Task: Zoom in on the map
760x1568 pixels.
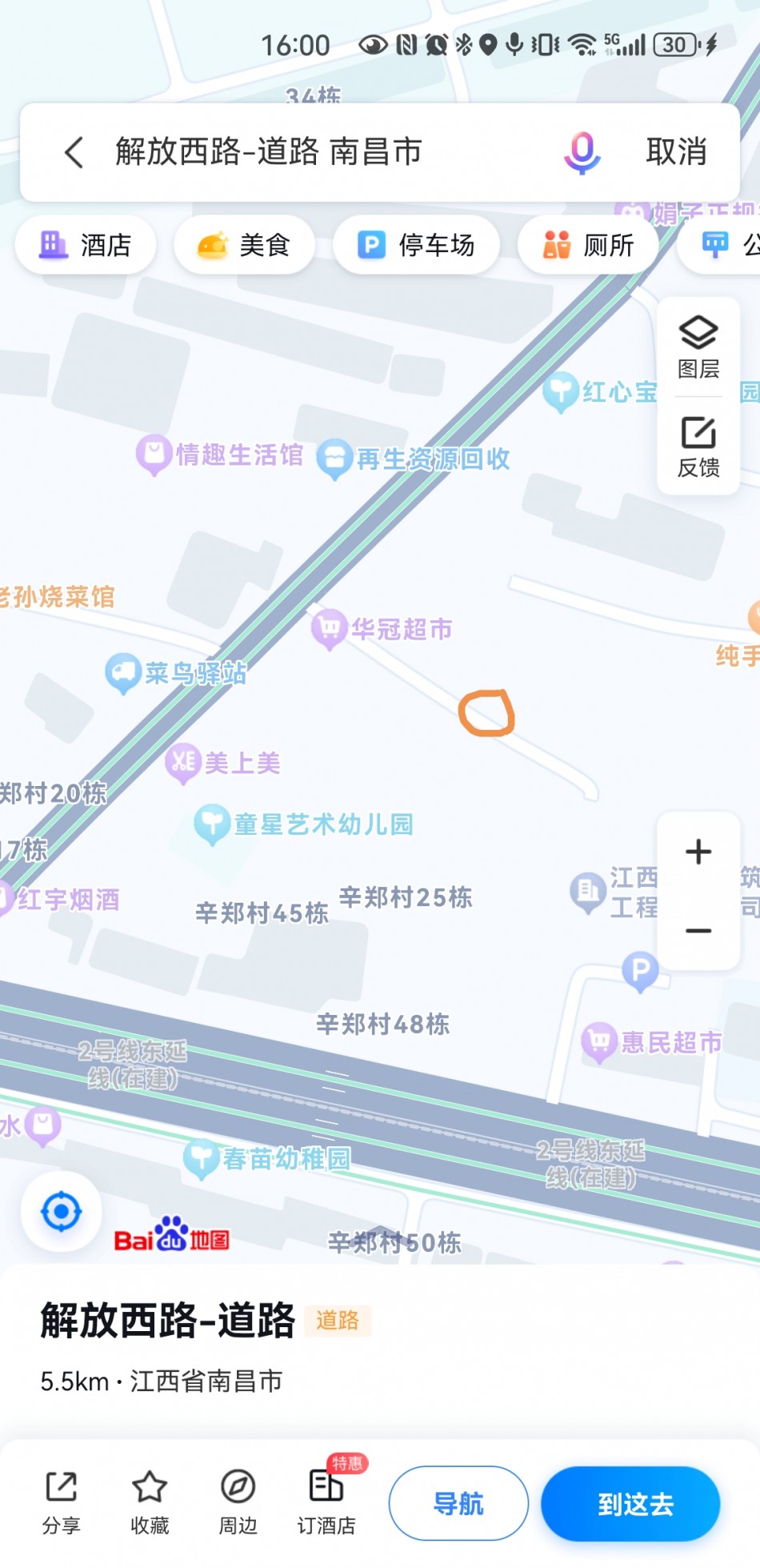Action: tap(698, 852)
